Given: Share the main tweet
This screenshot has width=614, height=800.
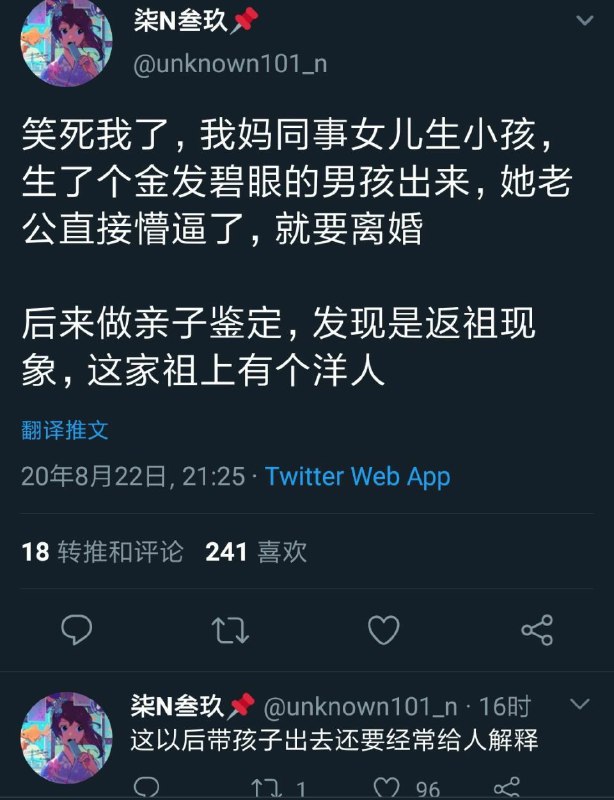Looking at the screenshot, I should pyautogui.click(x=537, y=629).
